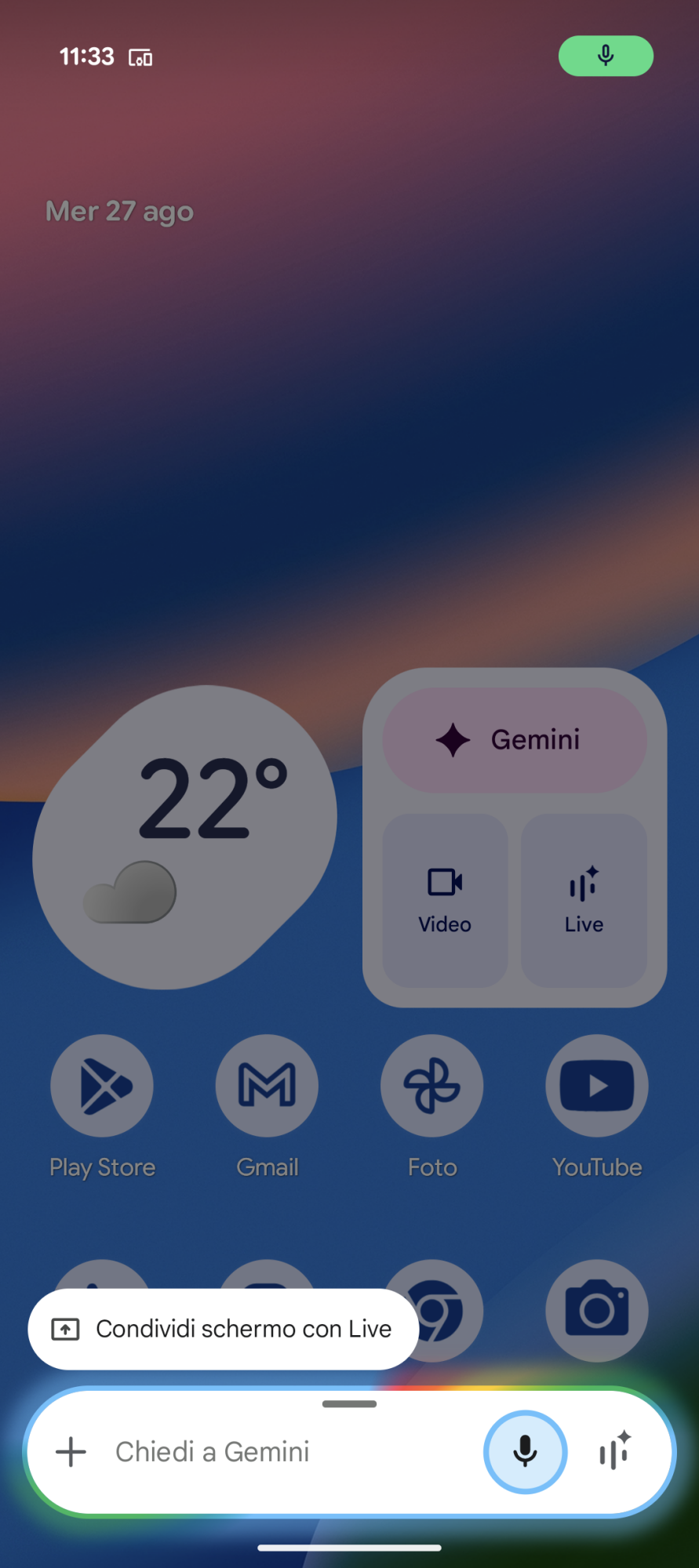Open the plus attachment menu
This screenshot has width=699, height=1568.
[71, 1452]
